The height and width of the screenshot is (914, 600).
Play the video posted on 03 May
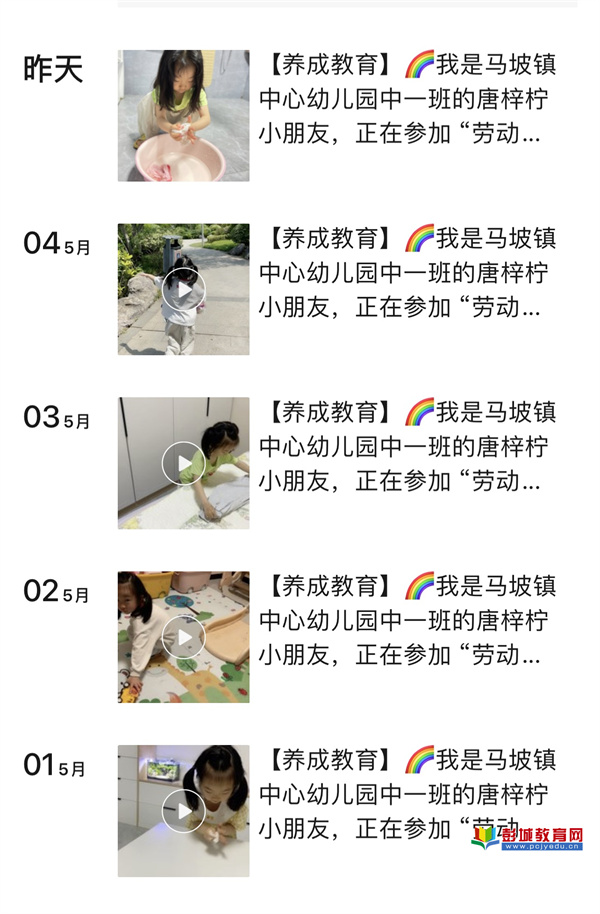pyautogui.click(x=183, y=463)
